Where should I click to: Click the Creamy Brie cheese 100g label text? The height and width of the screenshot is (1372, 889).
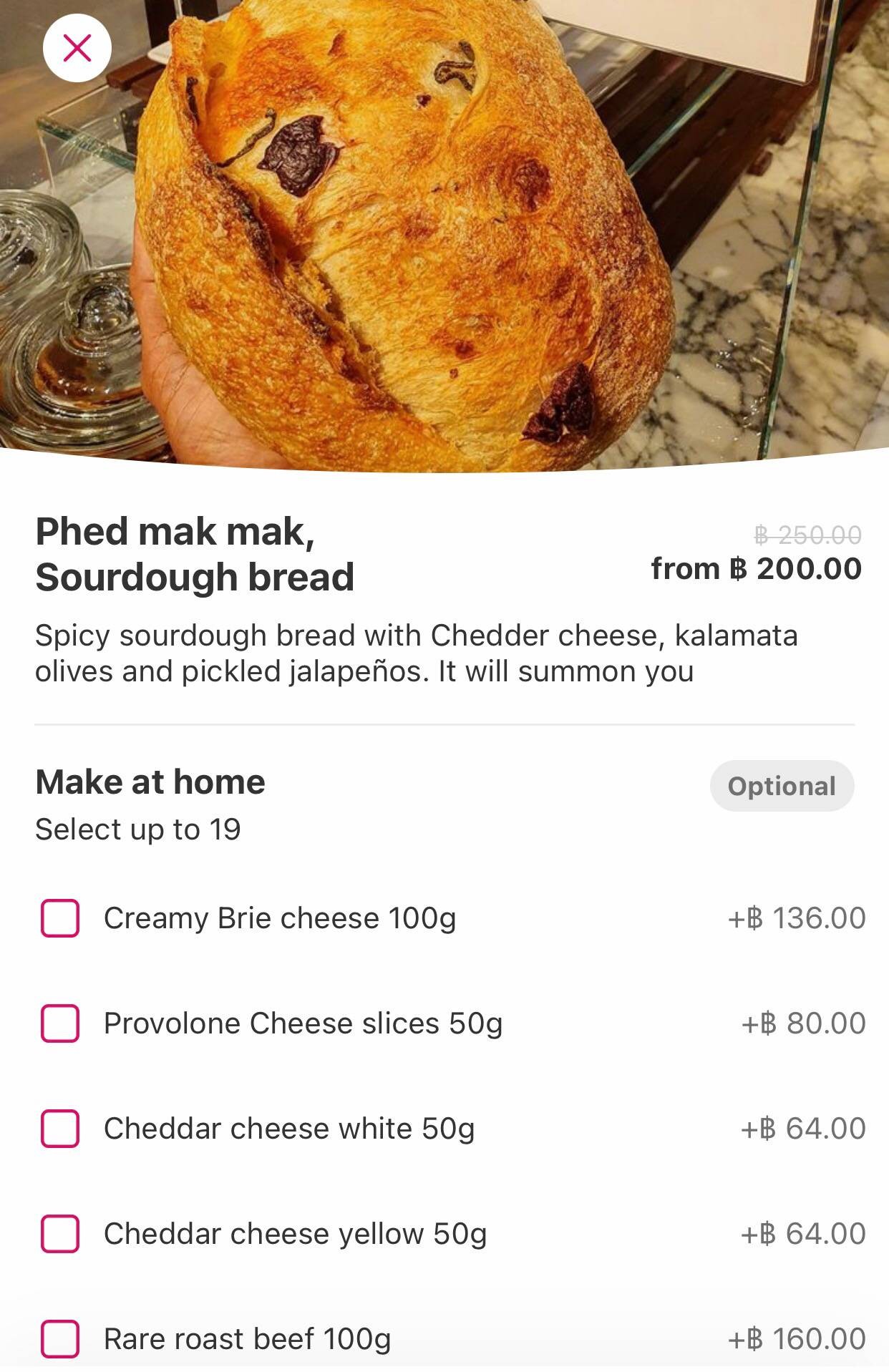pyautogui.click(x=281, y=919)
